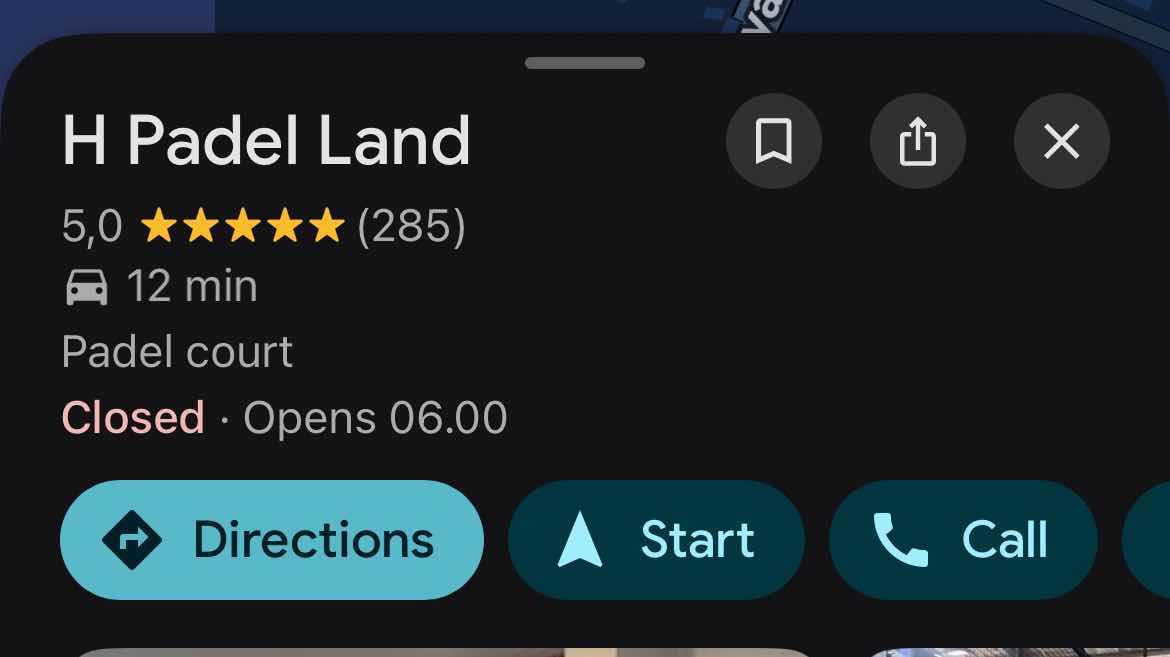Save H Padel Land with the bookmark icon
This screenshot has height=657, width=1170.
pos(773,142)
